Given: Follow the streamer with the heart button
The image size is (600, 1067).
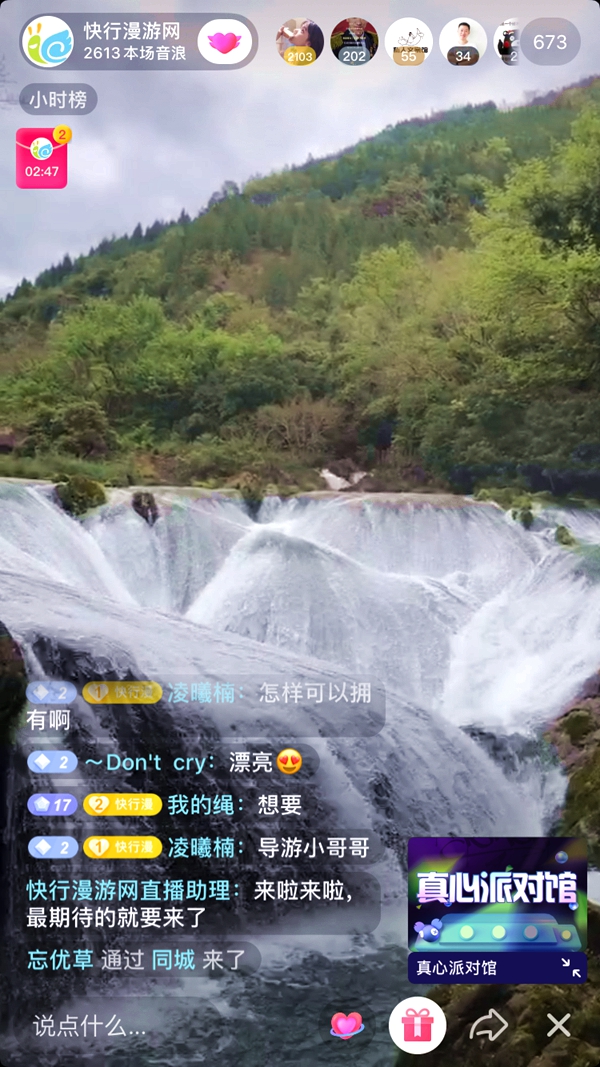Looking at the screenshot, I should coord(225,42).
